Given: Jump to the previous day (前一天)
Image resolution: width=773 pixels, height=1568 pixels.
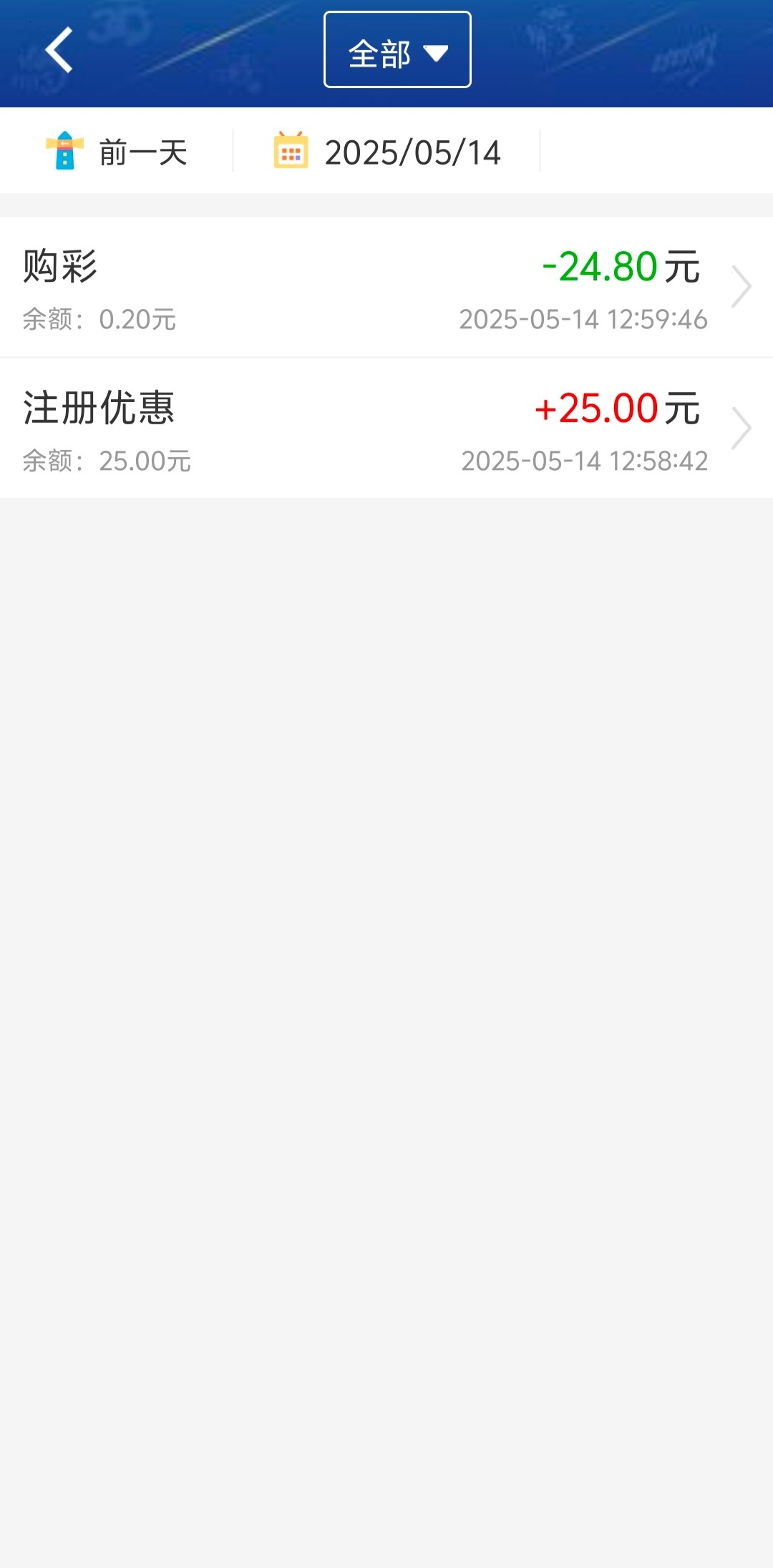Looking at the screenshot, I should [118, 152].
